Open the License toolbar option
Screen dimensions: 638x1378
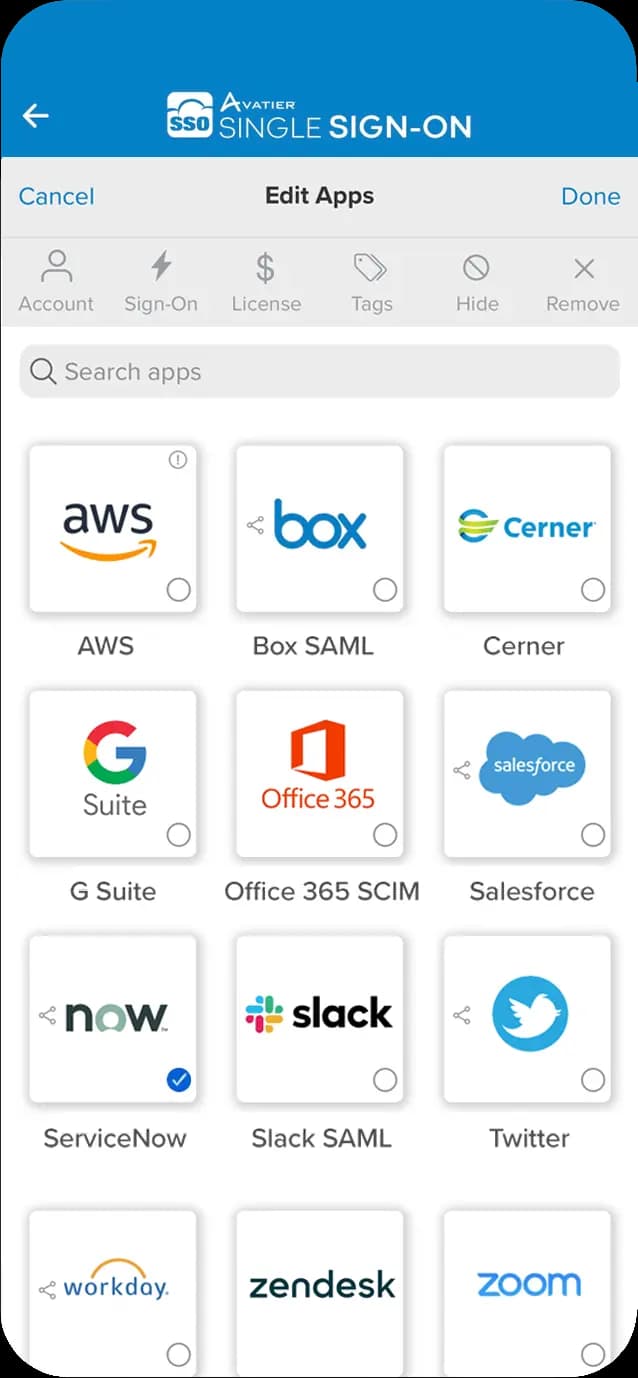266,282
